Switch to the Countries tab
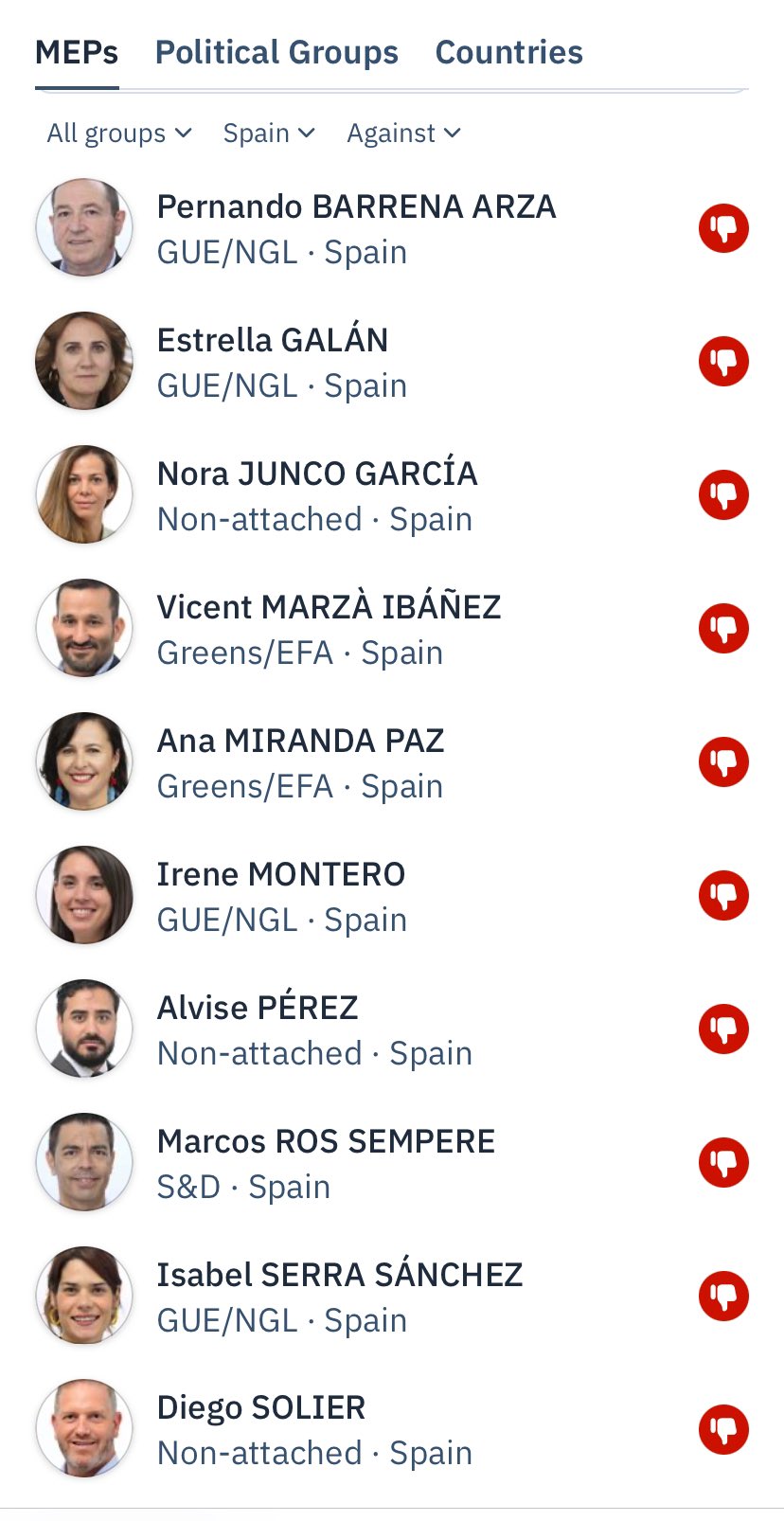This screenshot has width=784, height=1521. [x=508, y=53]
